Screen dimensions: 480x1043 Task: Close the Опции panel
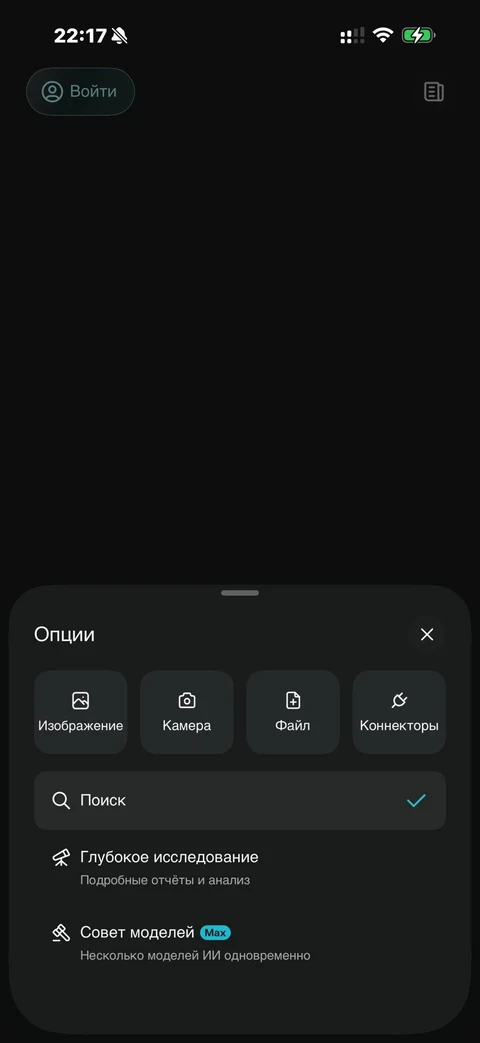pos(427,635)
